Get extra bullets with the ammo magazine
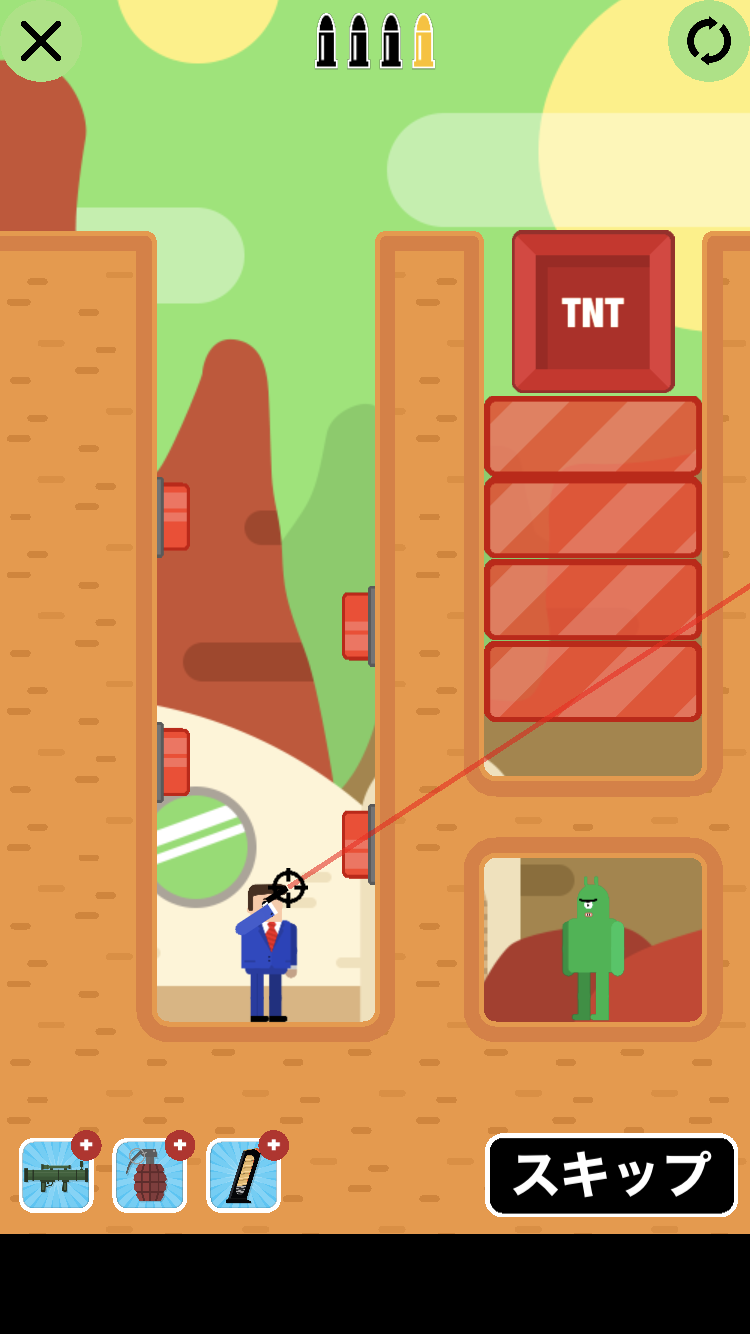 [x=244, y=1175]
